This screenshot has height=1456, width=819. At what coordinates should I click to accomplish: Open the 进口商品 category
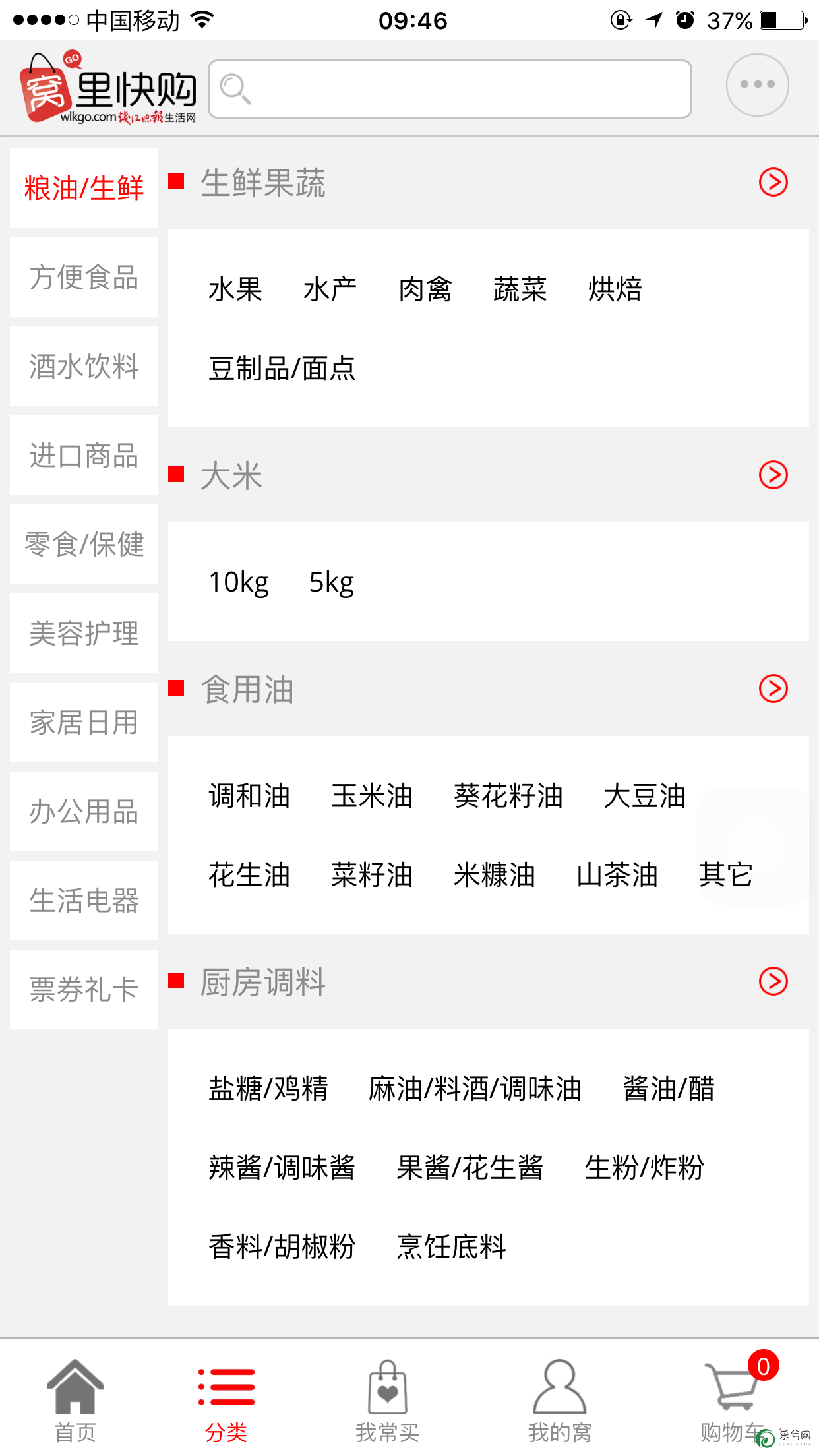(84, 455)
